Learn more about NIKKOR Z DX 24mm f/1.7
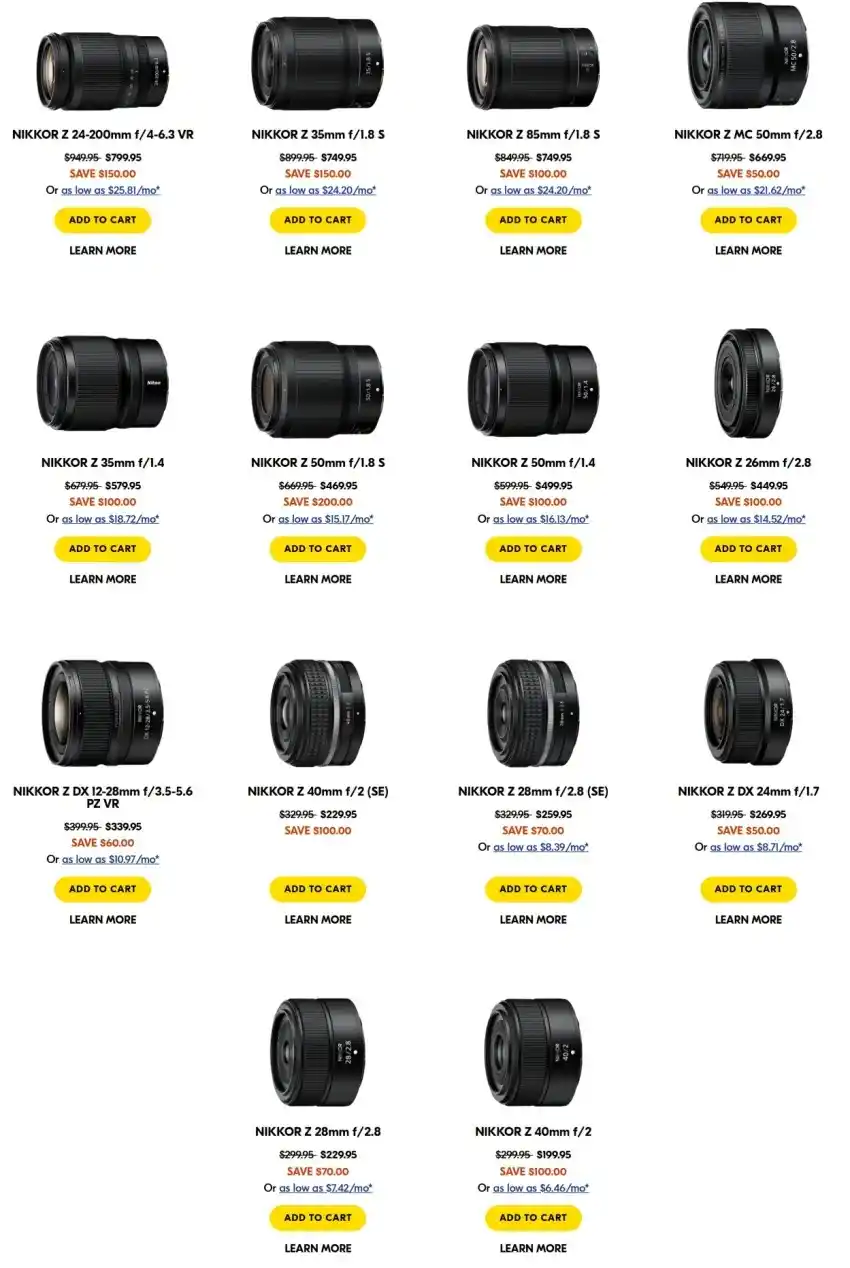 [x=748, y=920]
